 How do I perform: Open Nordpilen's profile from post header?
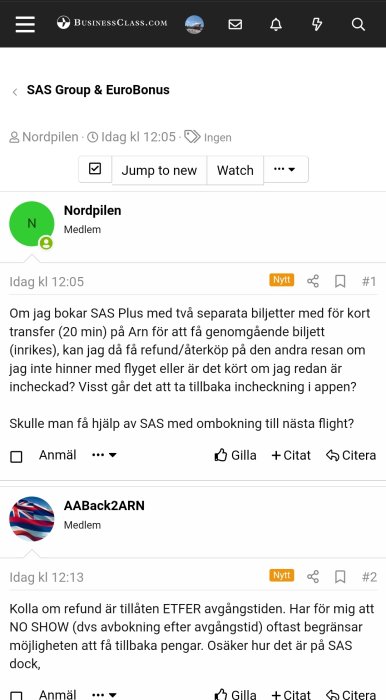(92, 210)
